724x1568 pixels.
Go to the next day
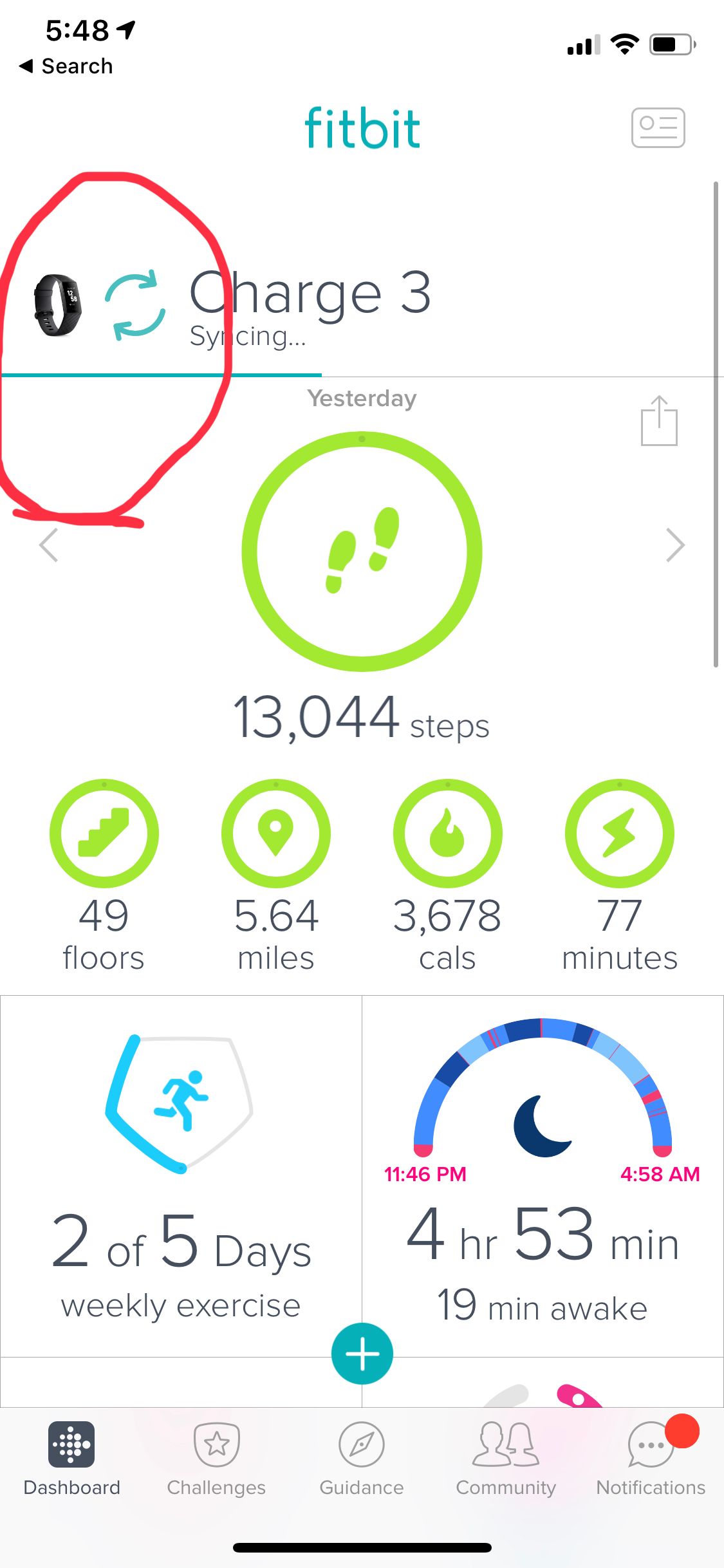pyautogui.click(x=674, y=545)
